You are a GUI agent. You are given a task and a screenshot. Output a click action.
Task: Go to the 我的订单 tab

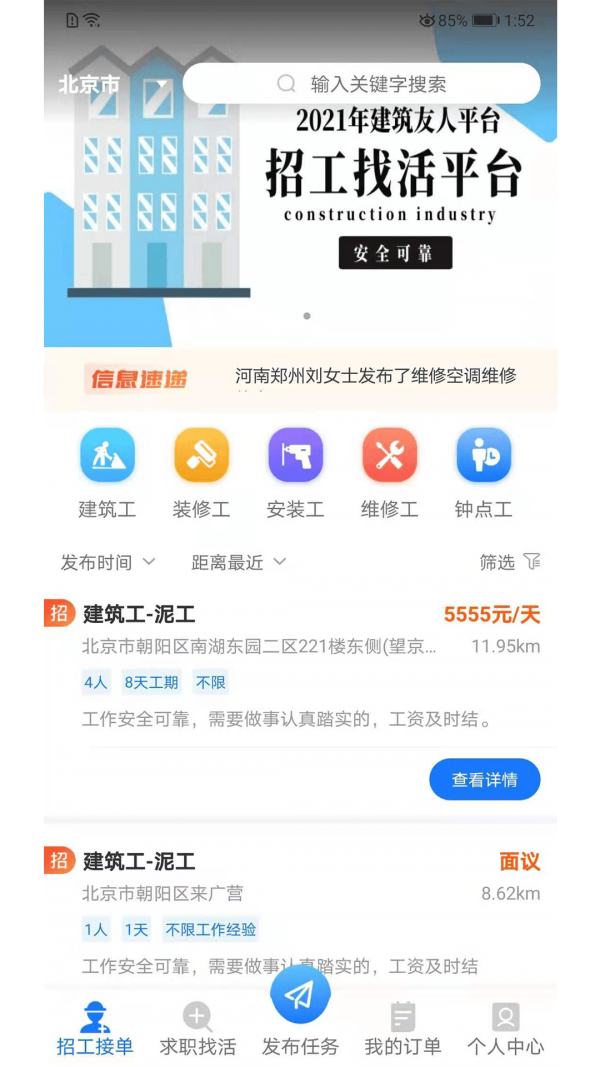(x=402, y=1030)
